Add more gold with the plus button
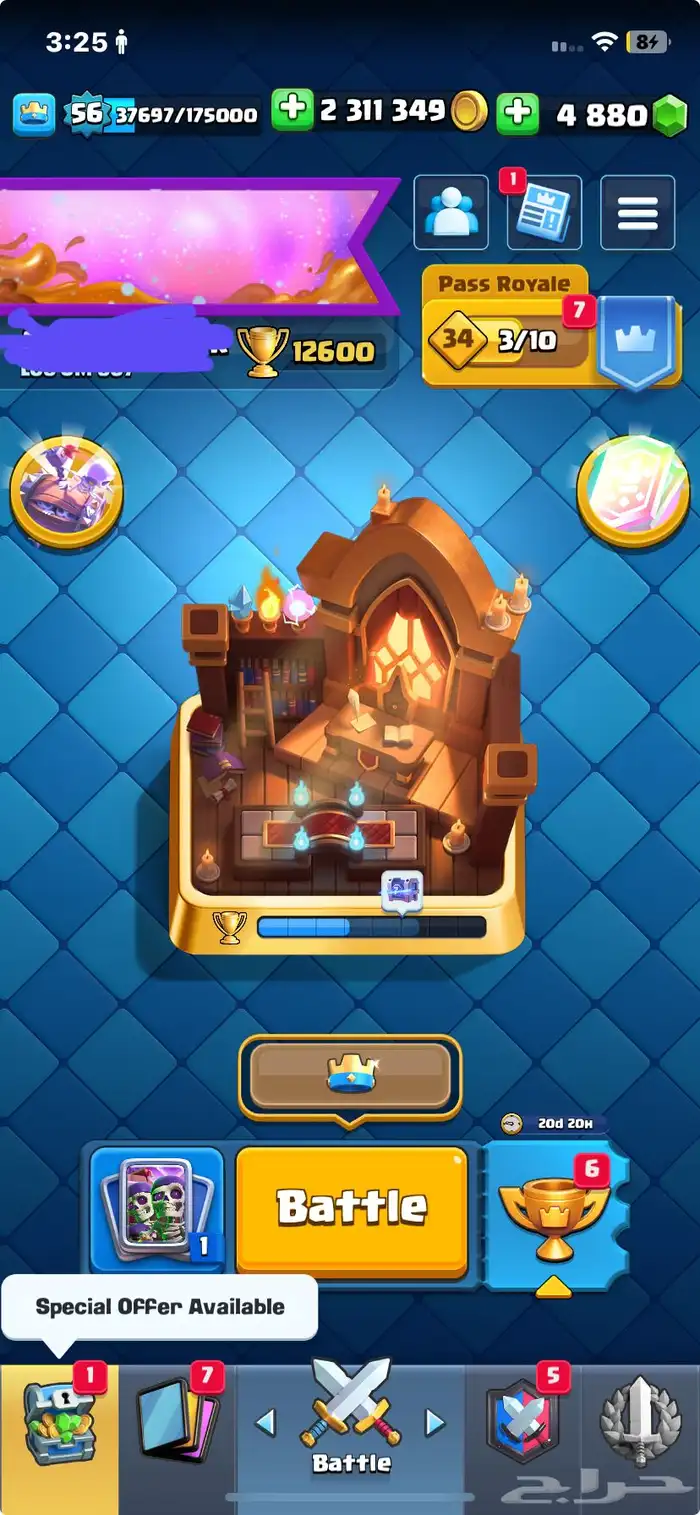The width and height of the screenshot is (700, 1515). (292, 111)
